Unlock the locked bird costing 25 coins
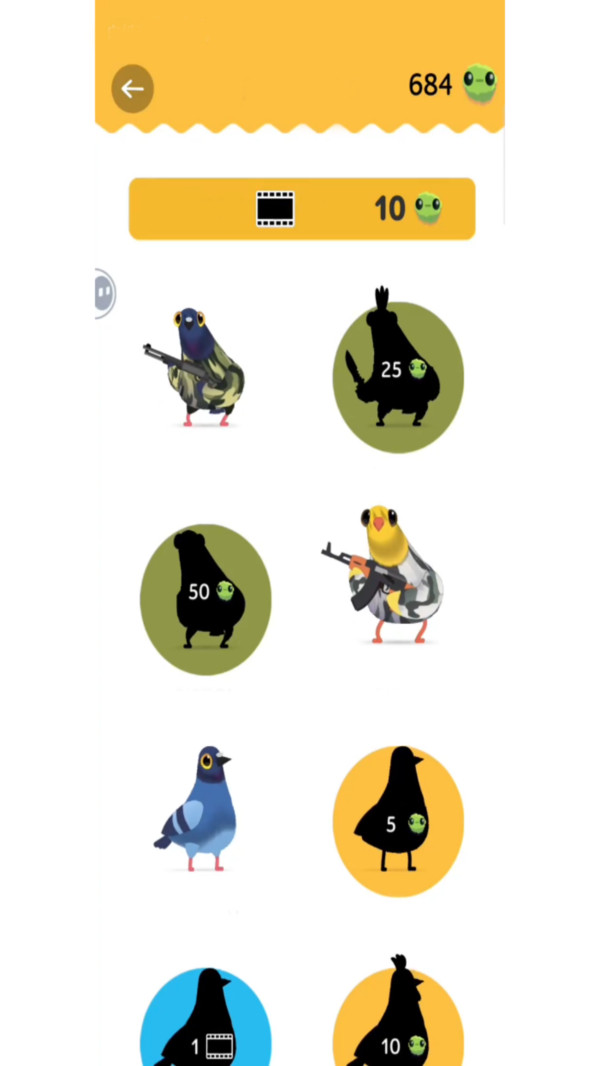The width and height of the screenshot is (600, 1066). click(398, 376)
